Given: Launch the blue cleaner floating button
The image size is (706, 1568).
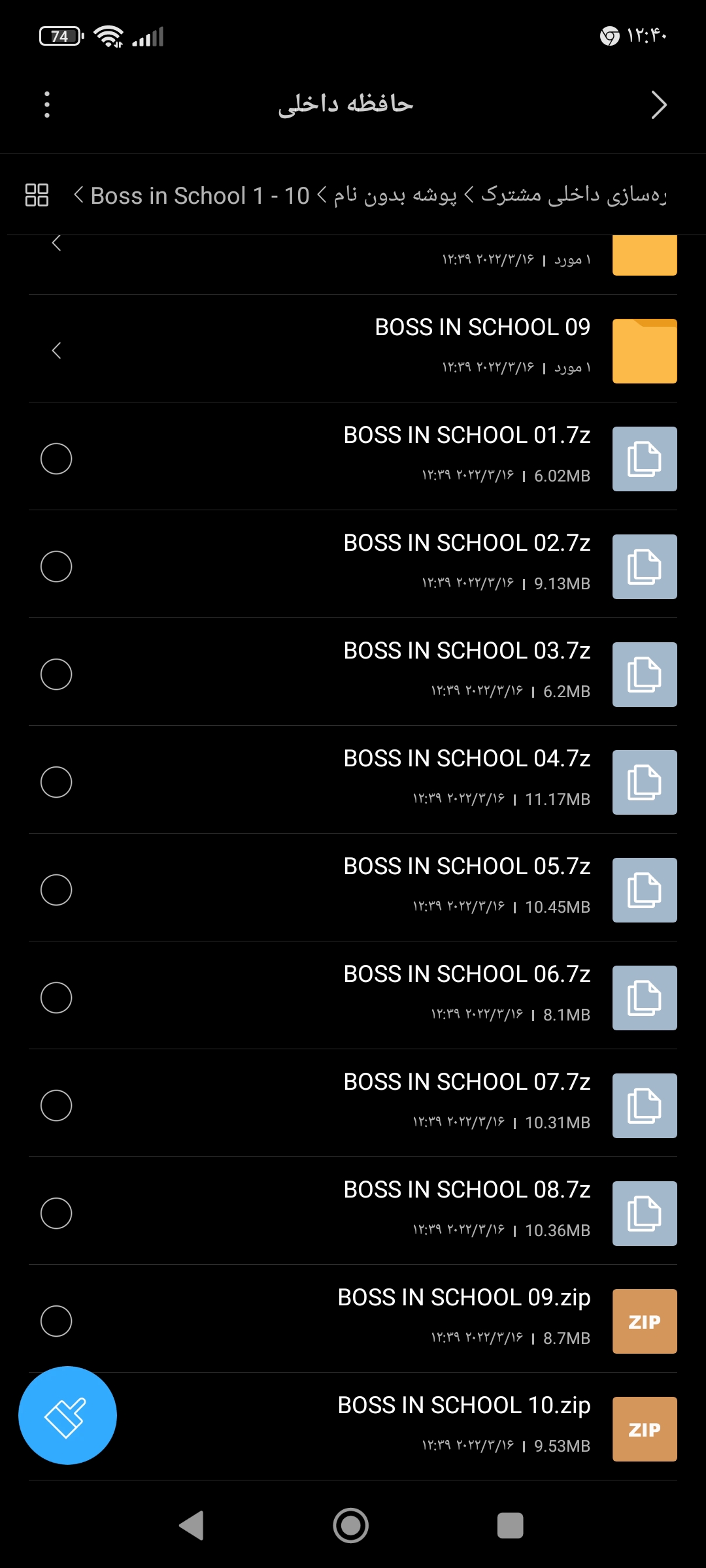Looking at the screenshot, I should [67, 1415].
